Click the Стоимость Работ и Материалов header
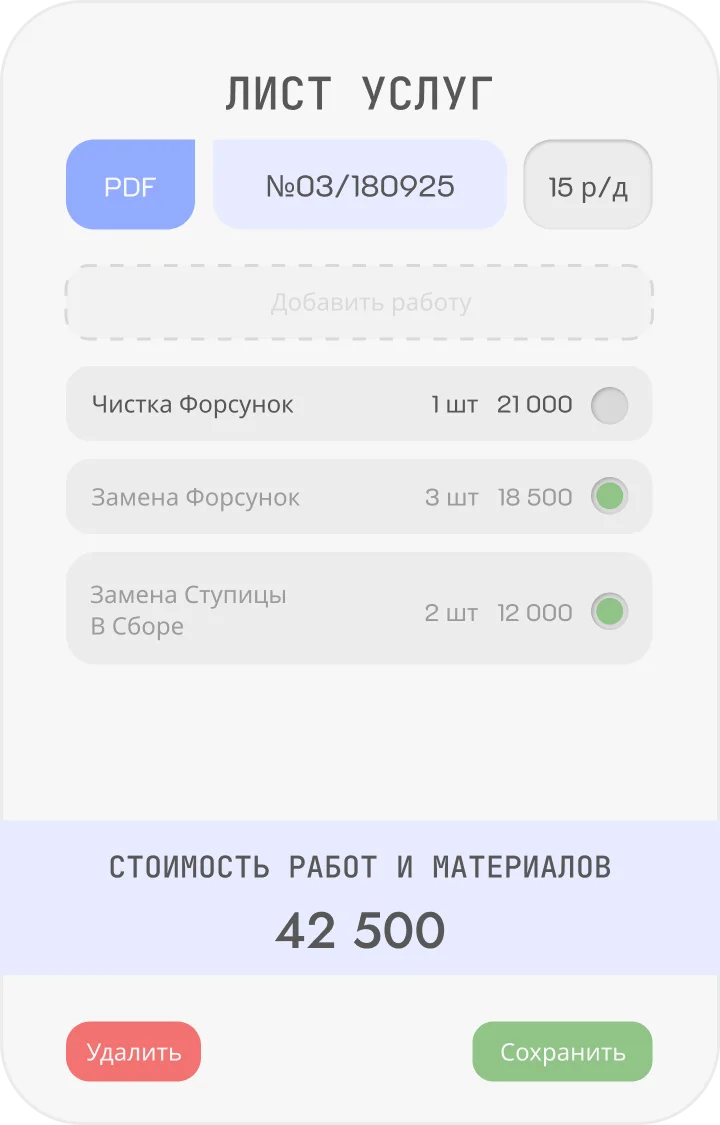Image resolution: width=720 pixels, height=1125 pixels. pos(360,868)
